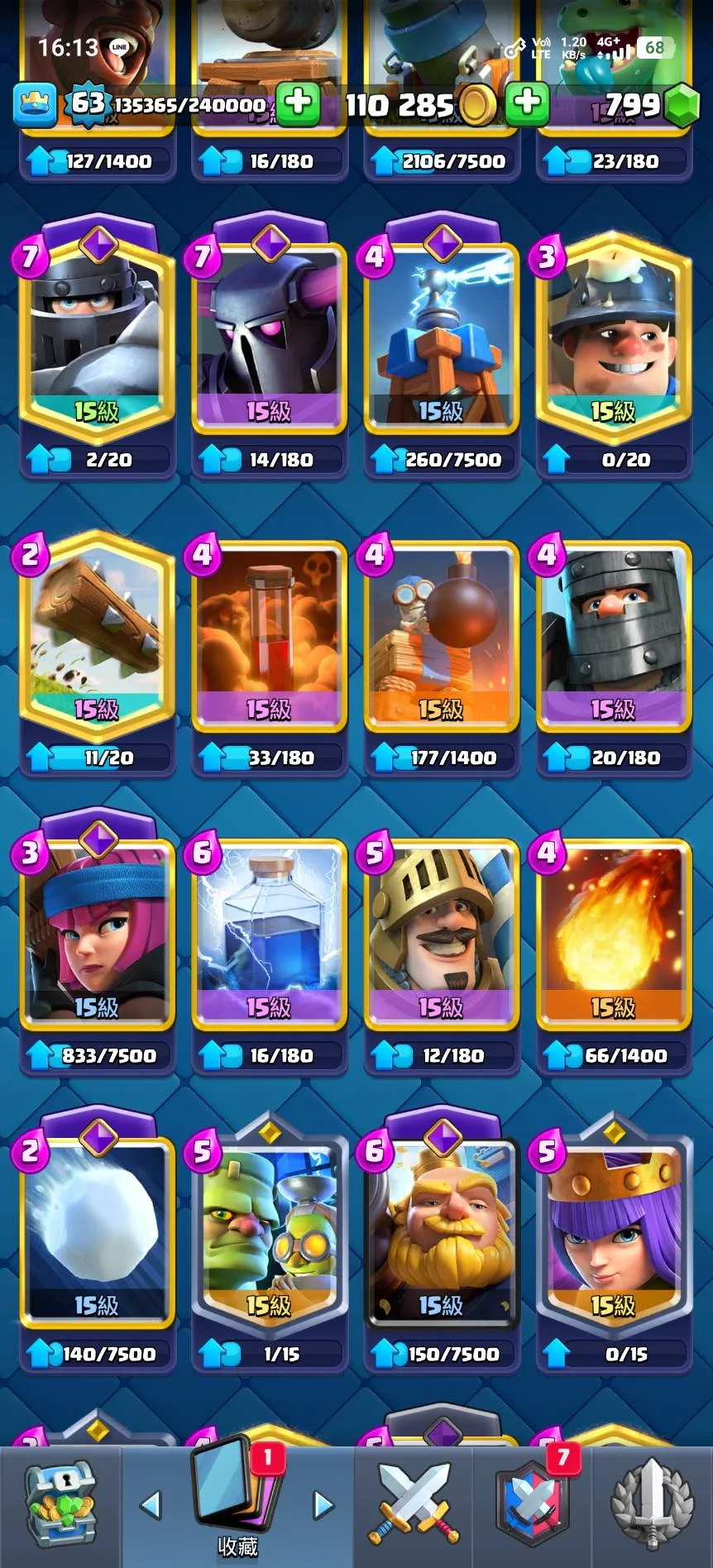The image size is (713, 1568).
Task: Select the Fireball card
Action: click(613, 926)
